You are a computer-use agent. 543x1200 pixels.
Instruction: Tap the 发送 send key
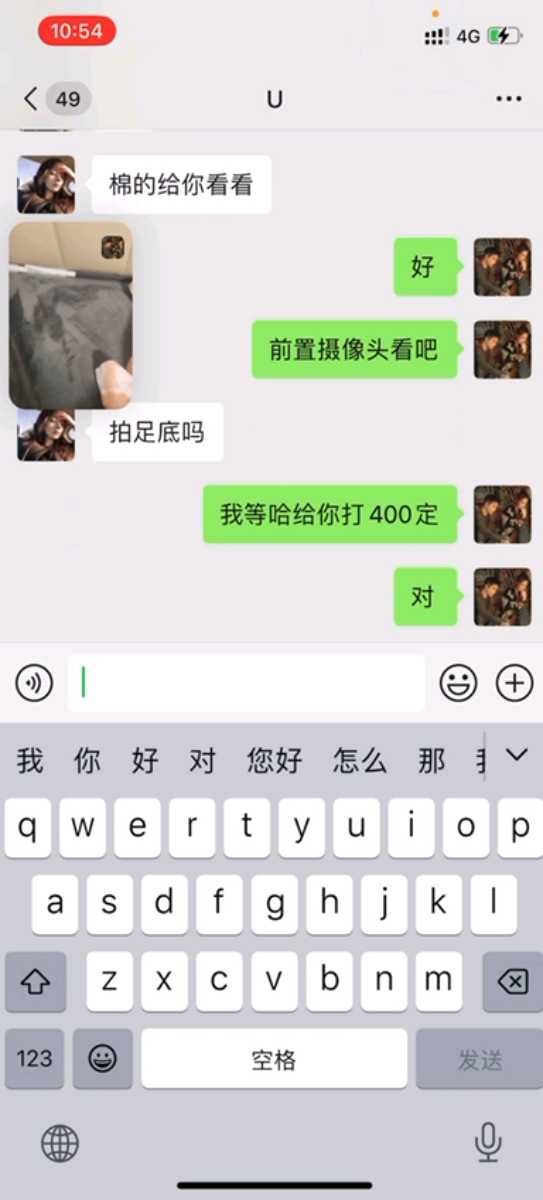479,1059
